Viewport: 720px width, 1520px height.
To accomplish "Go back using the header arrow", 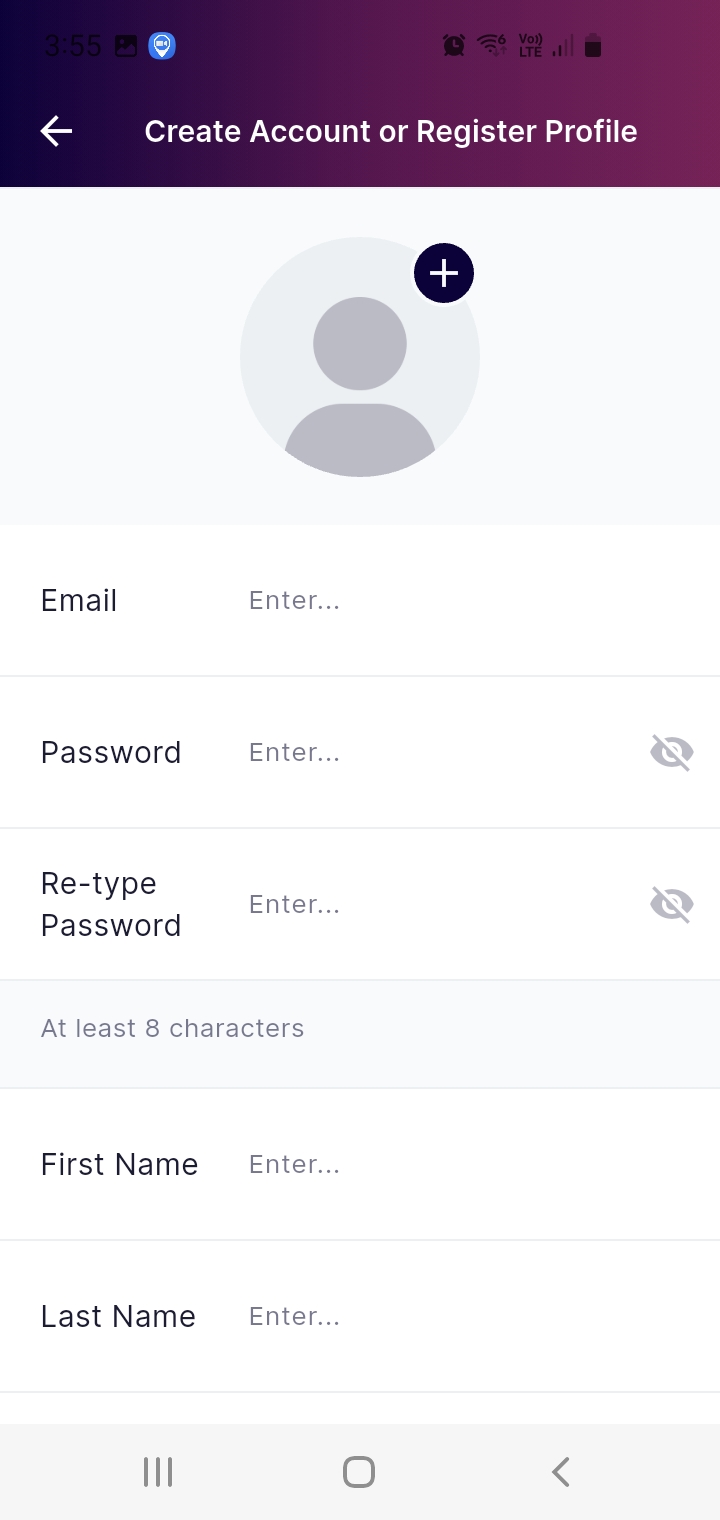I will pyautogui.click(x=56, y=131).
